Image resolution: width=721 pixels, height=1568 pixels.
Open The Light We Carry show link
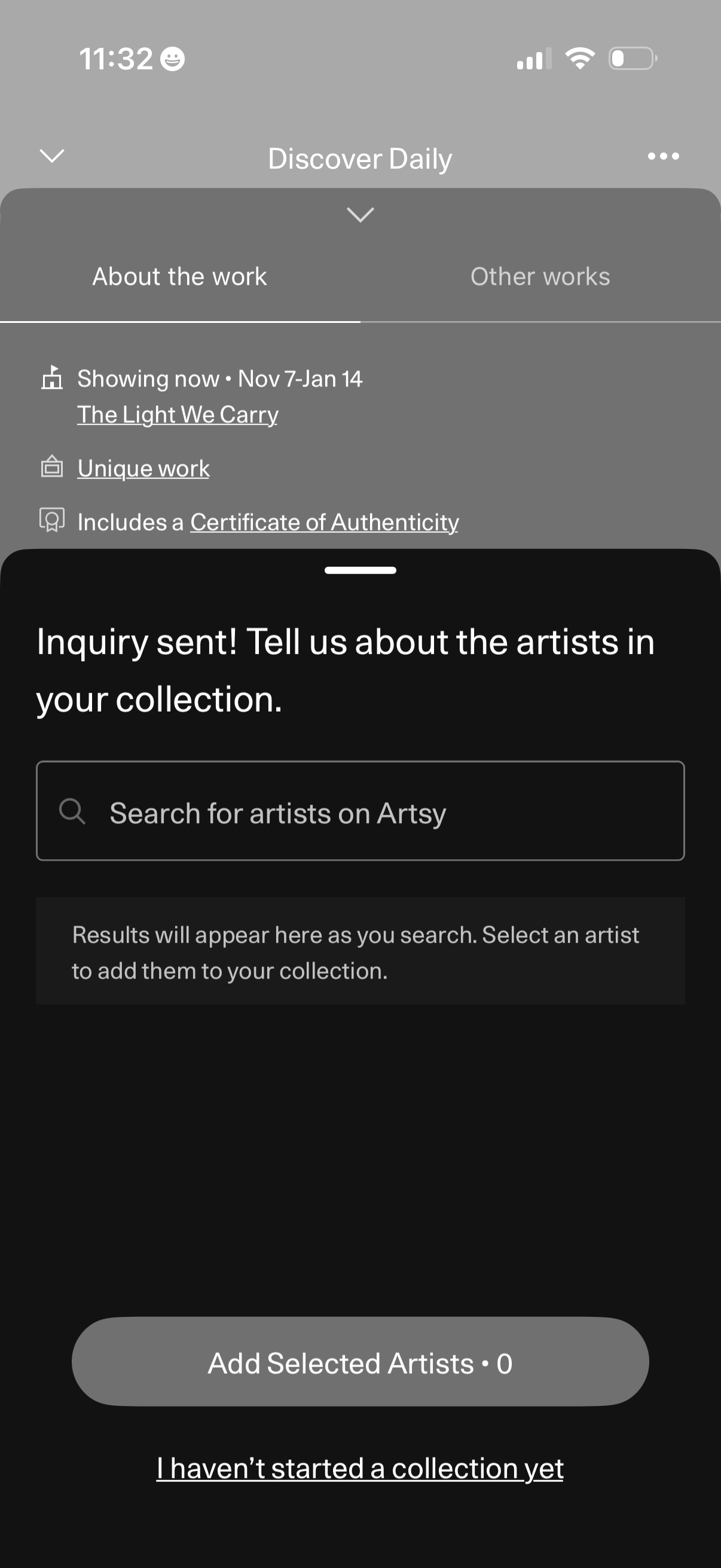click(x=177, y=414)
